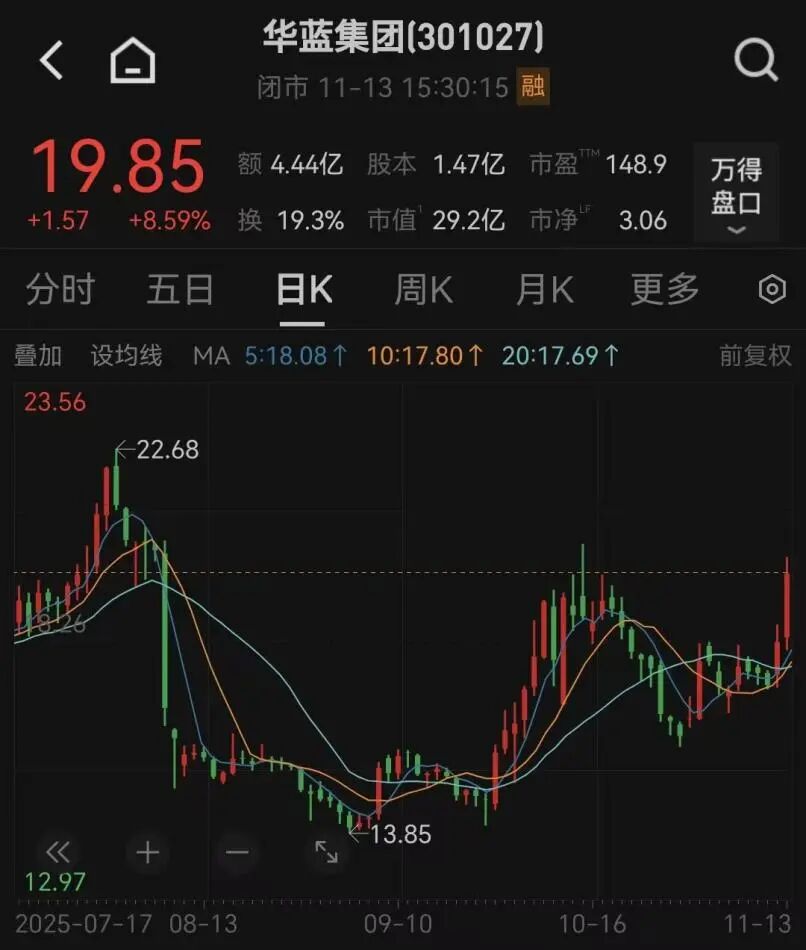Zoom in the K-line chart

point(148,852)
